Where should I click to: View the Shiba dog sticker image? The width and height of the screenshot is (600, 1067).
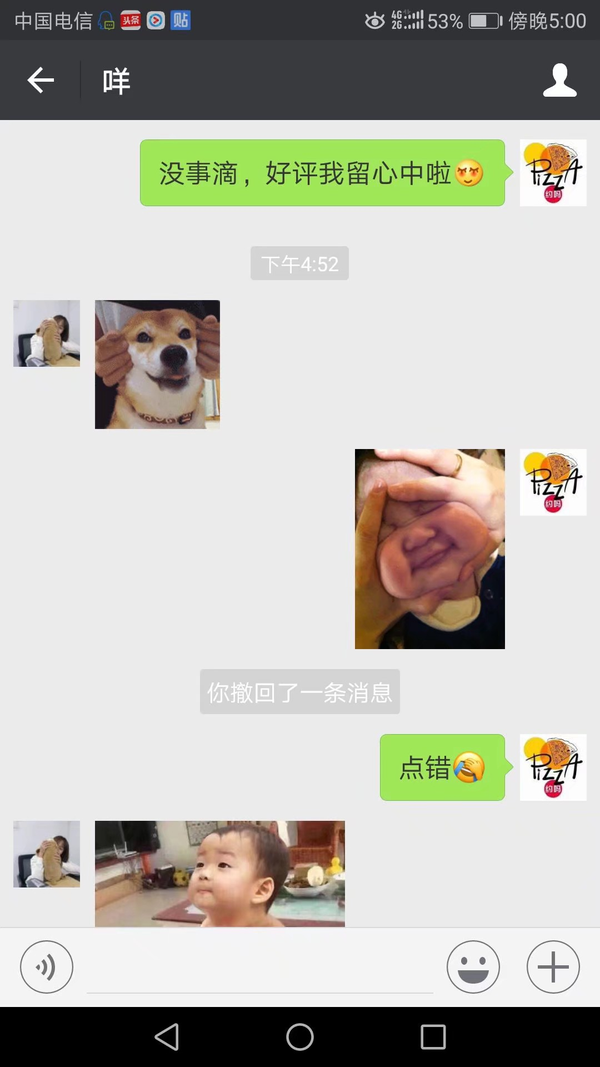[157, 364]
